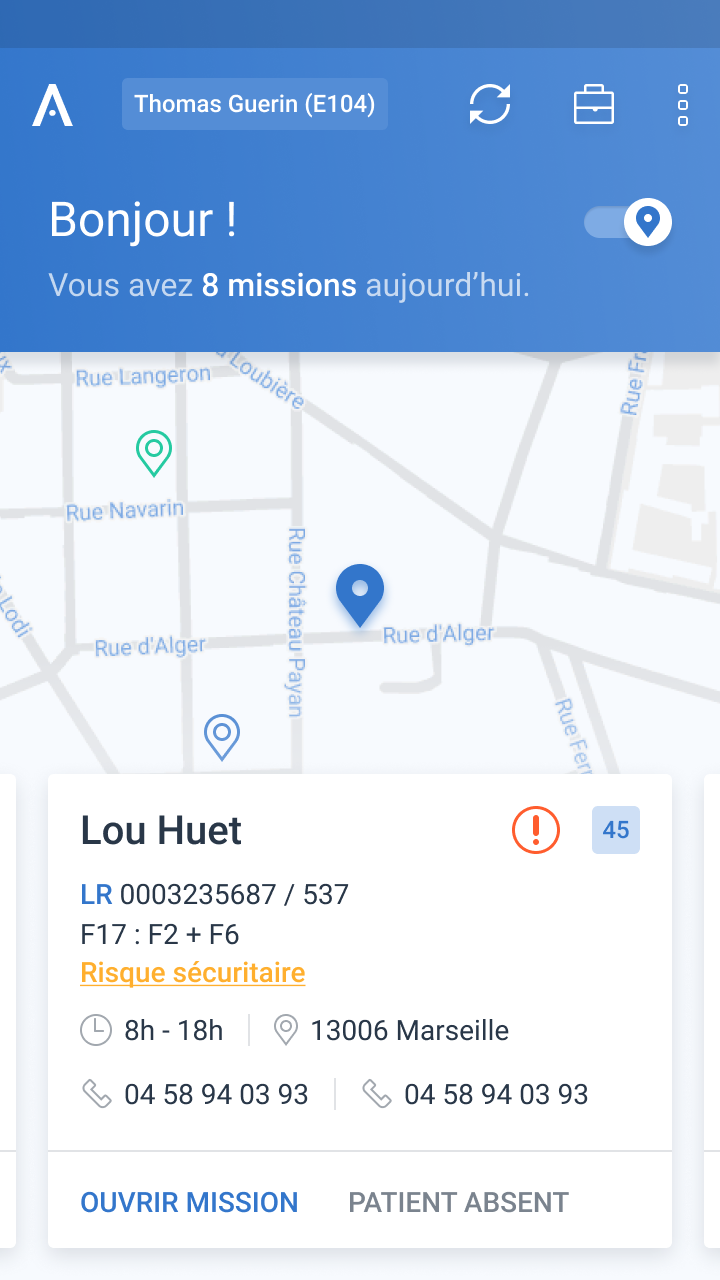The height and width of the screenshot is (1280, 720).
Task: Tap the orange alert icon on Lou Huet
Action: (x=536, y=829)
